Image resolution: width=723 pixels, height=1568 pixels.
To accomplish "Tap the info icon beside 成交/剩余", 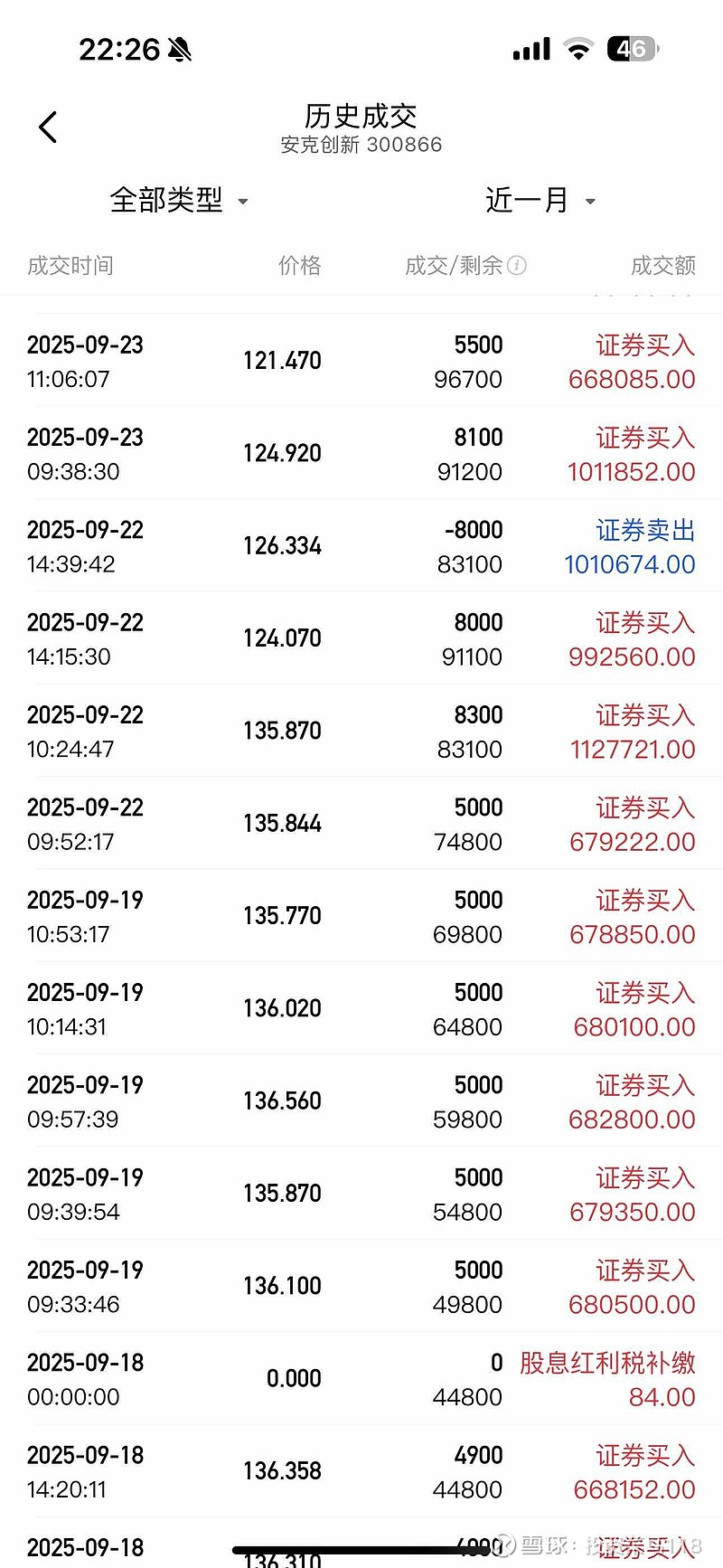I will click(x=517, y=265).
